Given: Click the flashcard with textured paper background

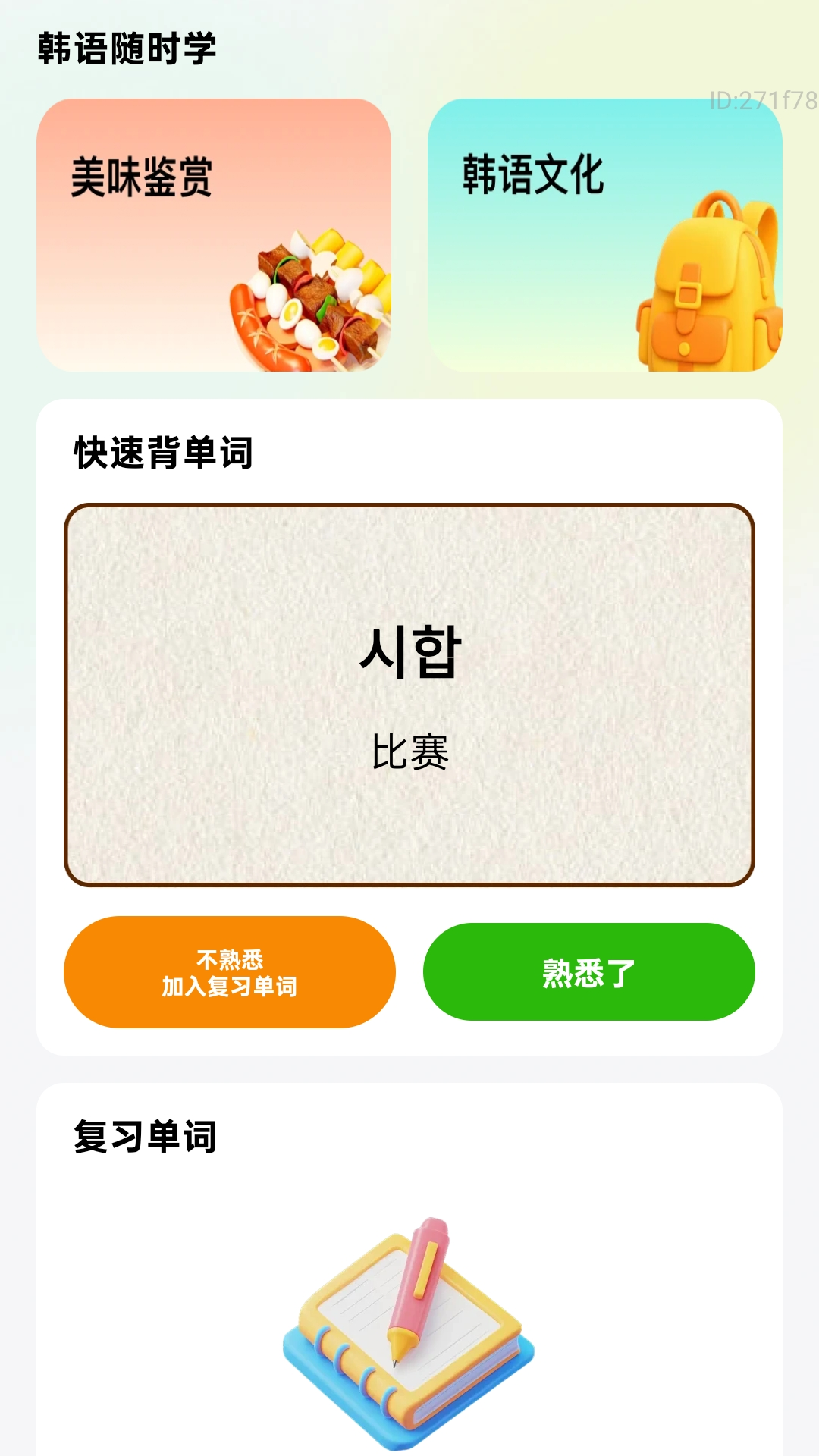Looking at the screenshot, I should tap(411, 692).
